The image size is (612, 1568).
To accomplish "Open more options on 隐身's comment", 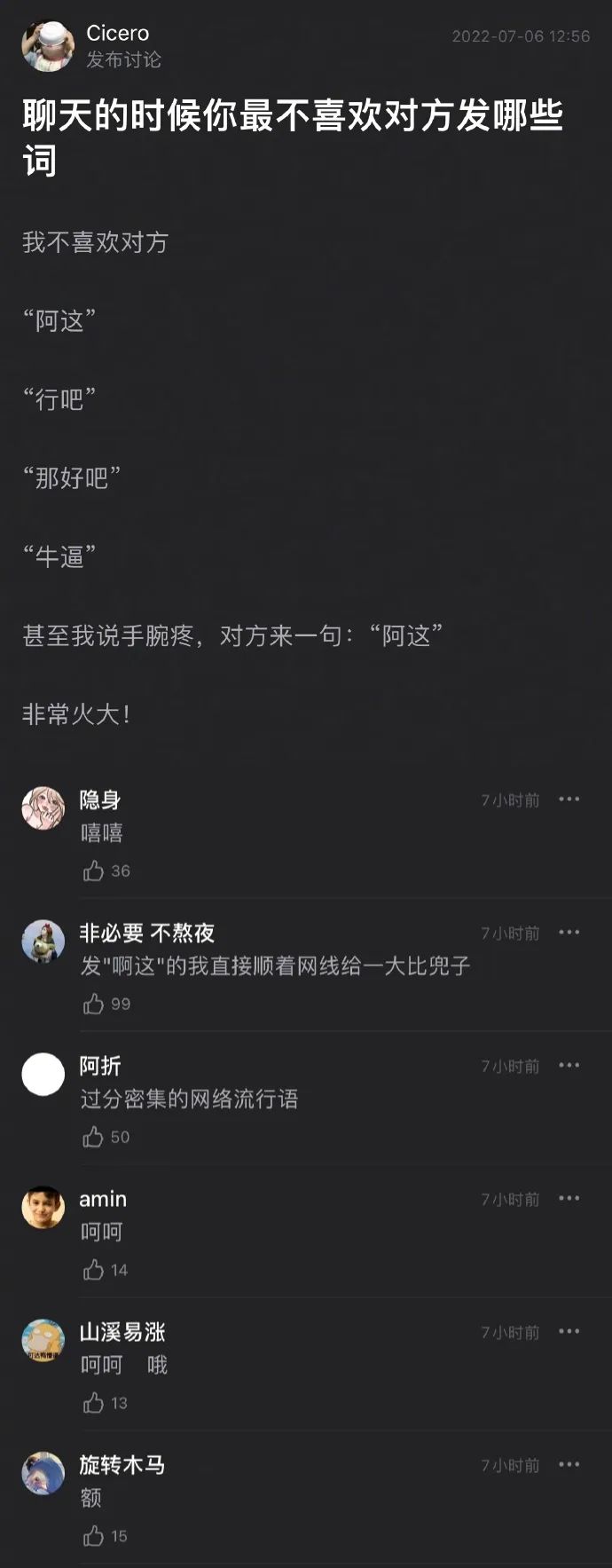I will tap(569, 800).
